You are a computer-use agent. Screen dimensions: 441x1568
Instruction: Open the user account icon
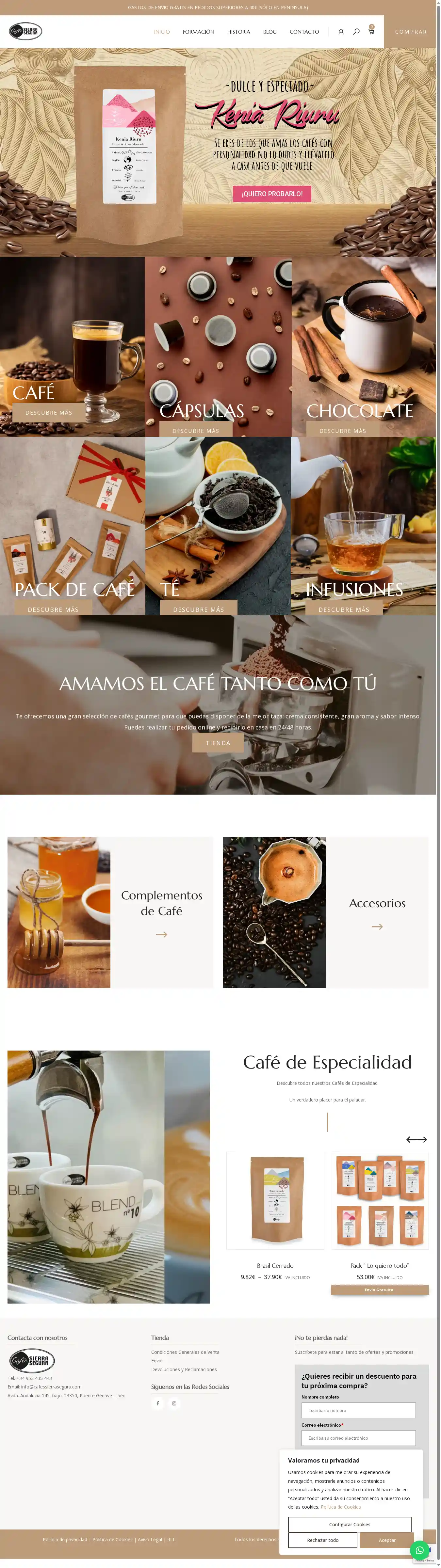[341, 32]
